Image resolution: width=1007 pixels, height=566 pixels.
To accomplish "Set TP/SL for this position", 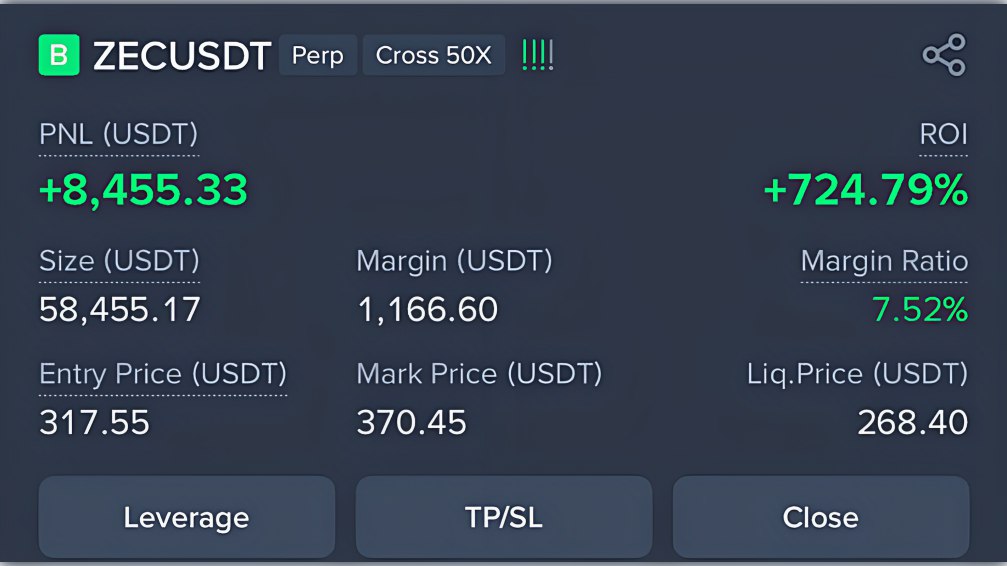I will point(504,517).
